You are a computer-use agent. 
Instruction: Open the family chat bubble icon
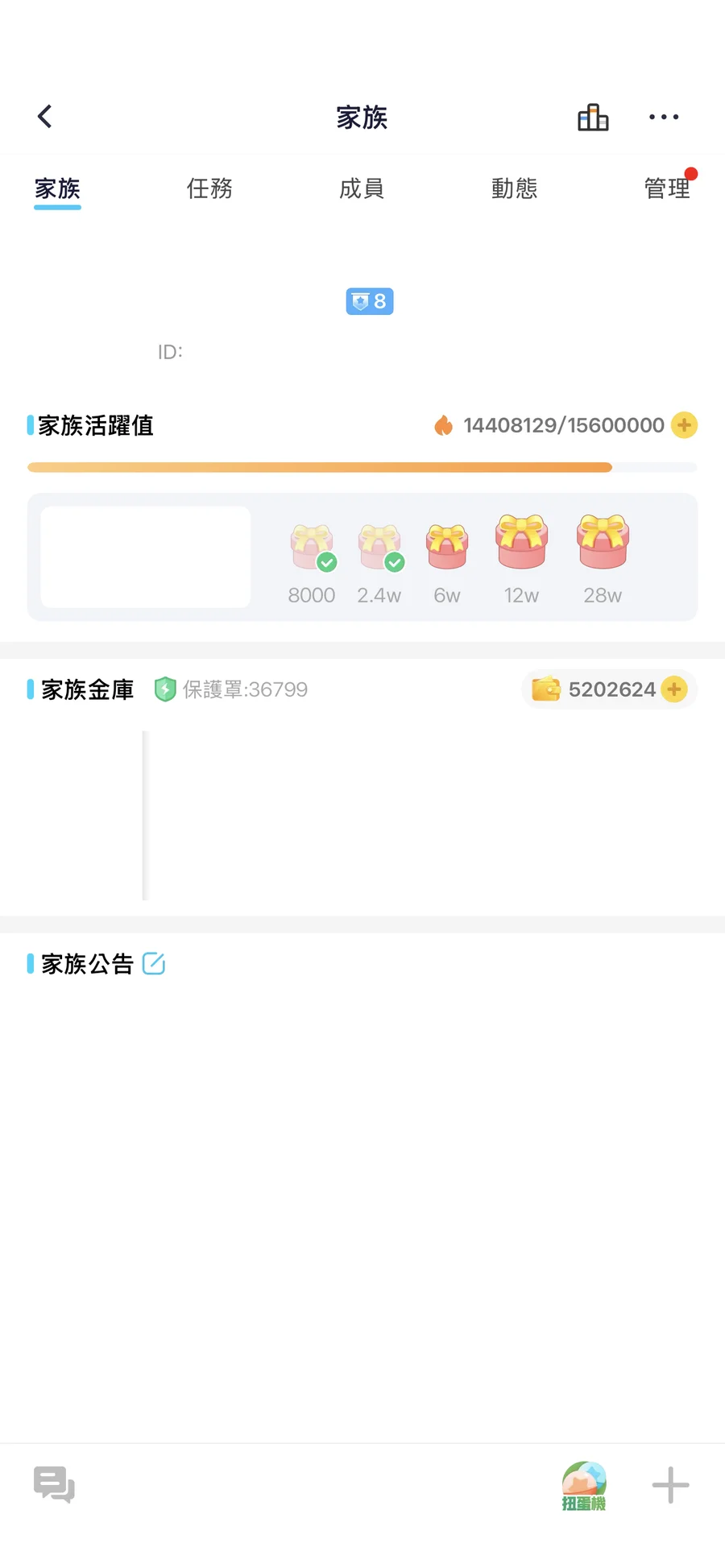tap(54, 1484)
